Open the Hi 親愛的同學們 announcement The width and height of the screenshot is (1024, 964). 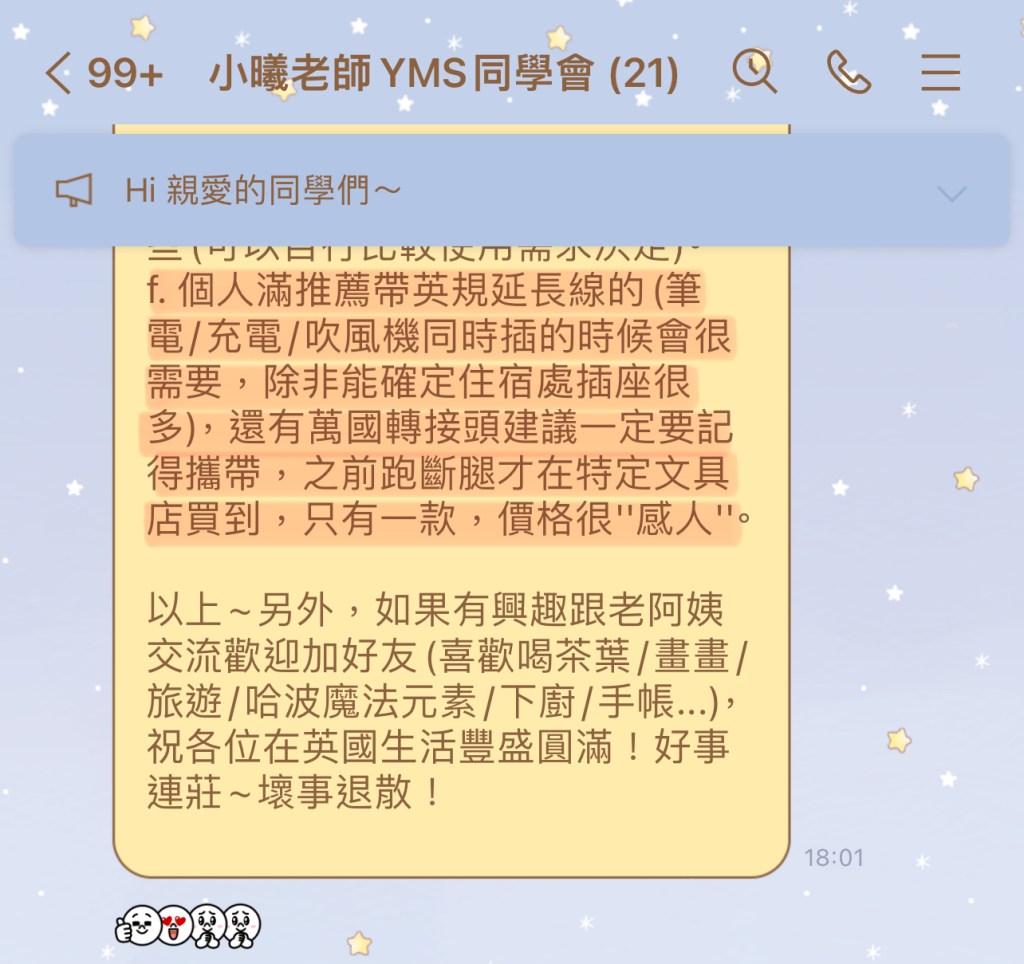pos(262,190)
